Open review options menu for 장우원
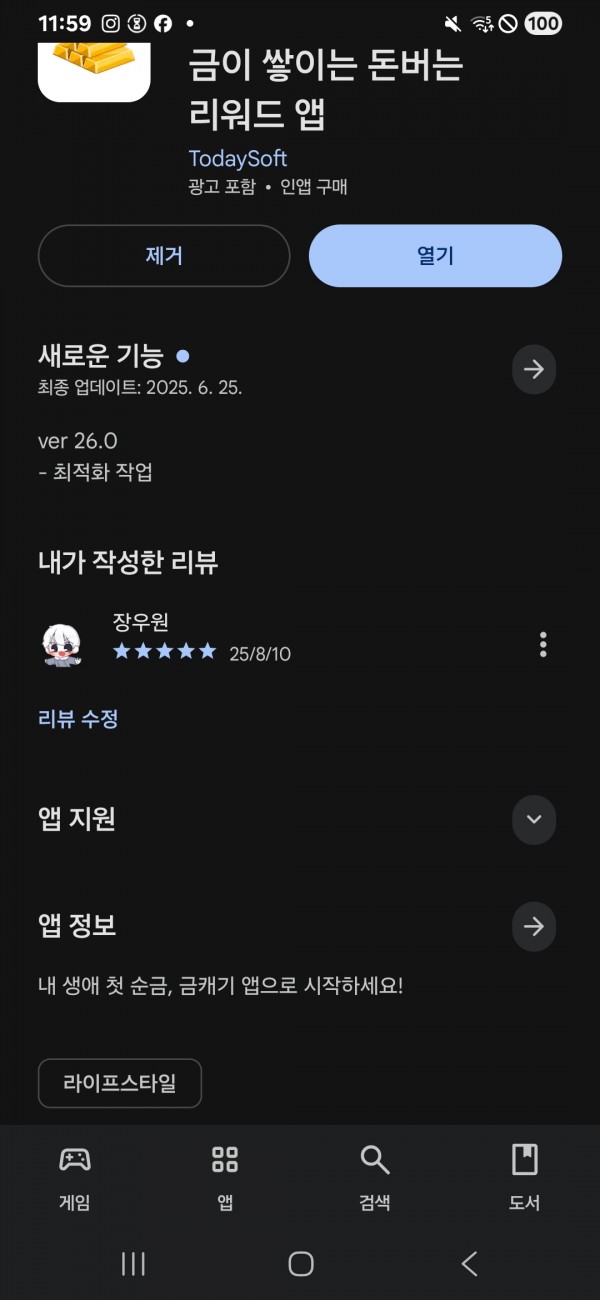600x1300 pixels. [543, 644]
